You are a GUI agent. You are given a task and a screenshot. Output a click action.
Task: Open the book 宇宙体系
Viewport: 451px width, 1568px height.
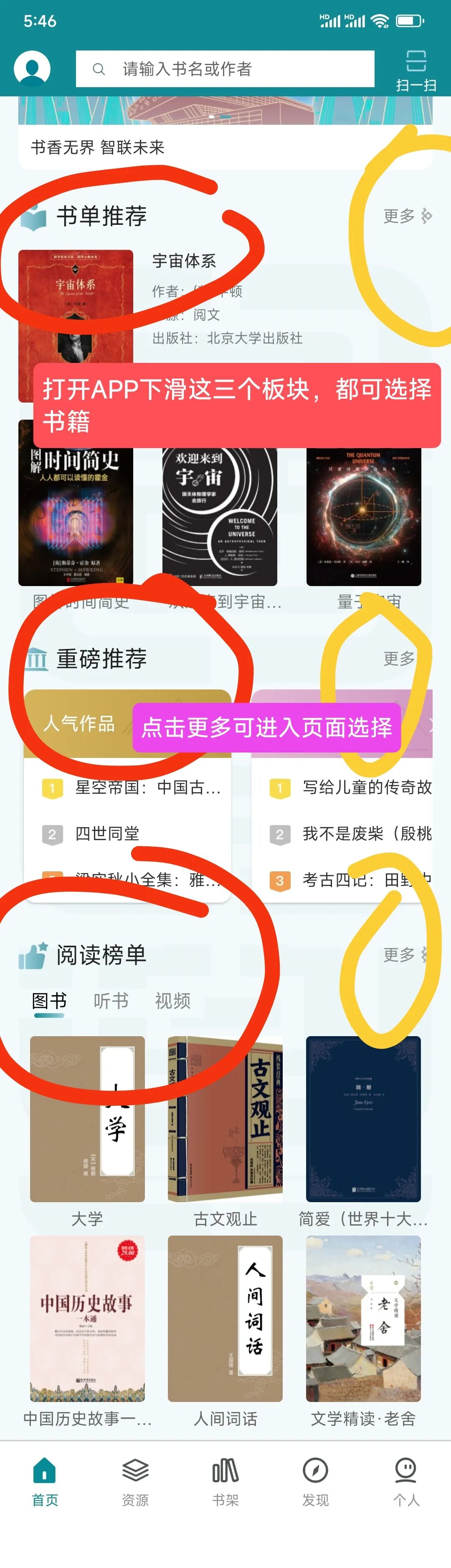[x=184, y=261]
